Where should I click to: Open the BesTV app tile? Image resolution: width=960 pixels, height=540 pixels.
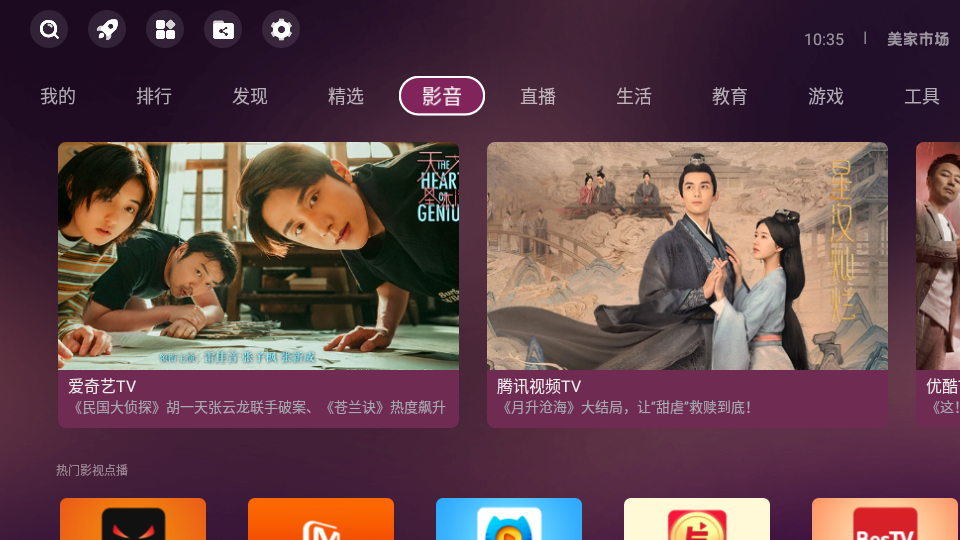click(x=884, y=520)
